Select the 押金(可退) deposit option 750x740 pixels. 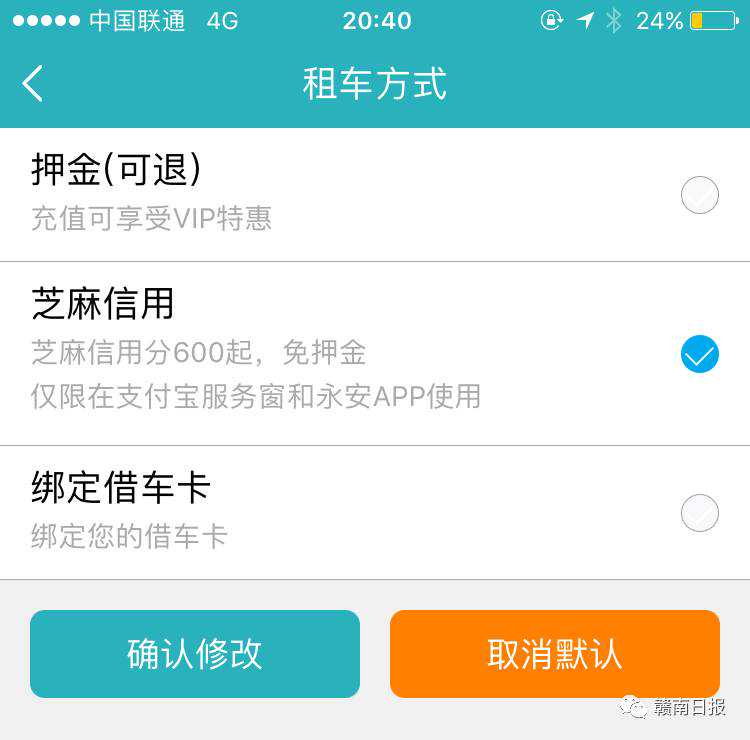[x=699, y=194]
